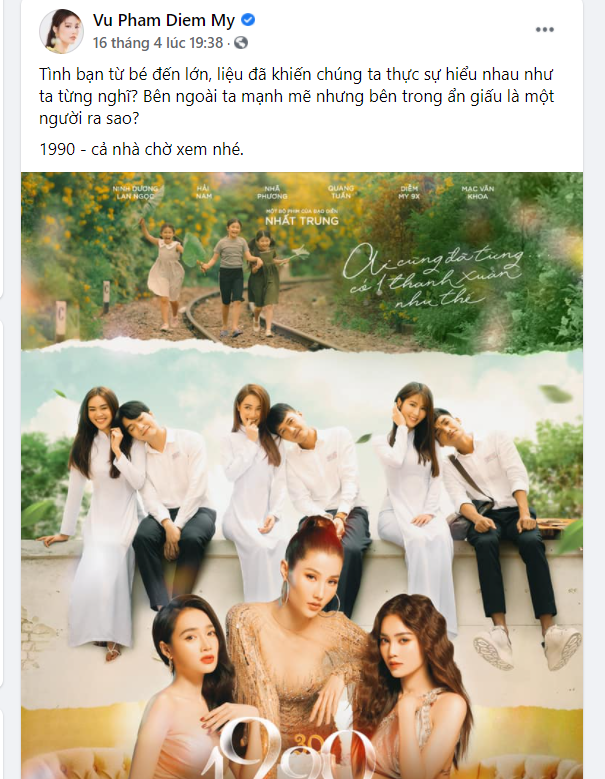Open the 1990 movie poster image

(302, 475)
